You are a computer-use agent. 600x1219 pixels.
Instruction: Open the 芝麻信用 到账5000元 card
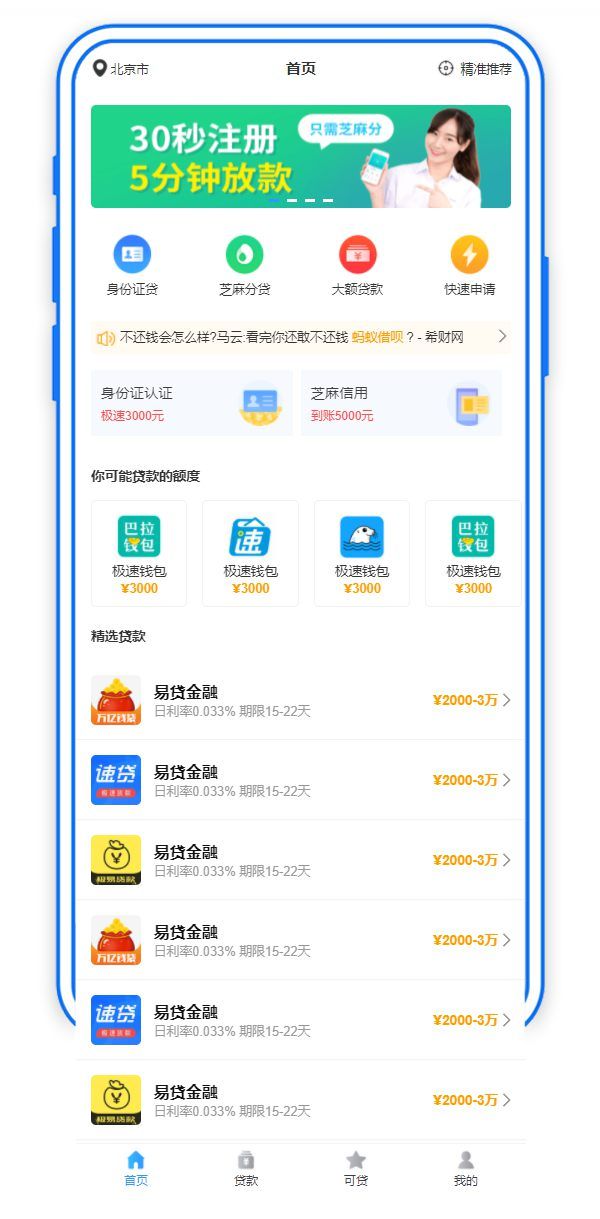click(401, 403)
